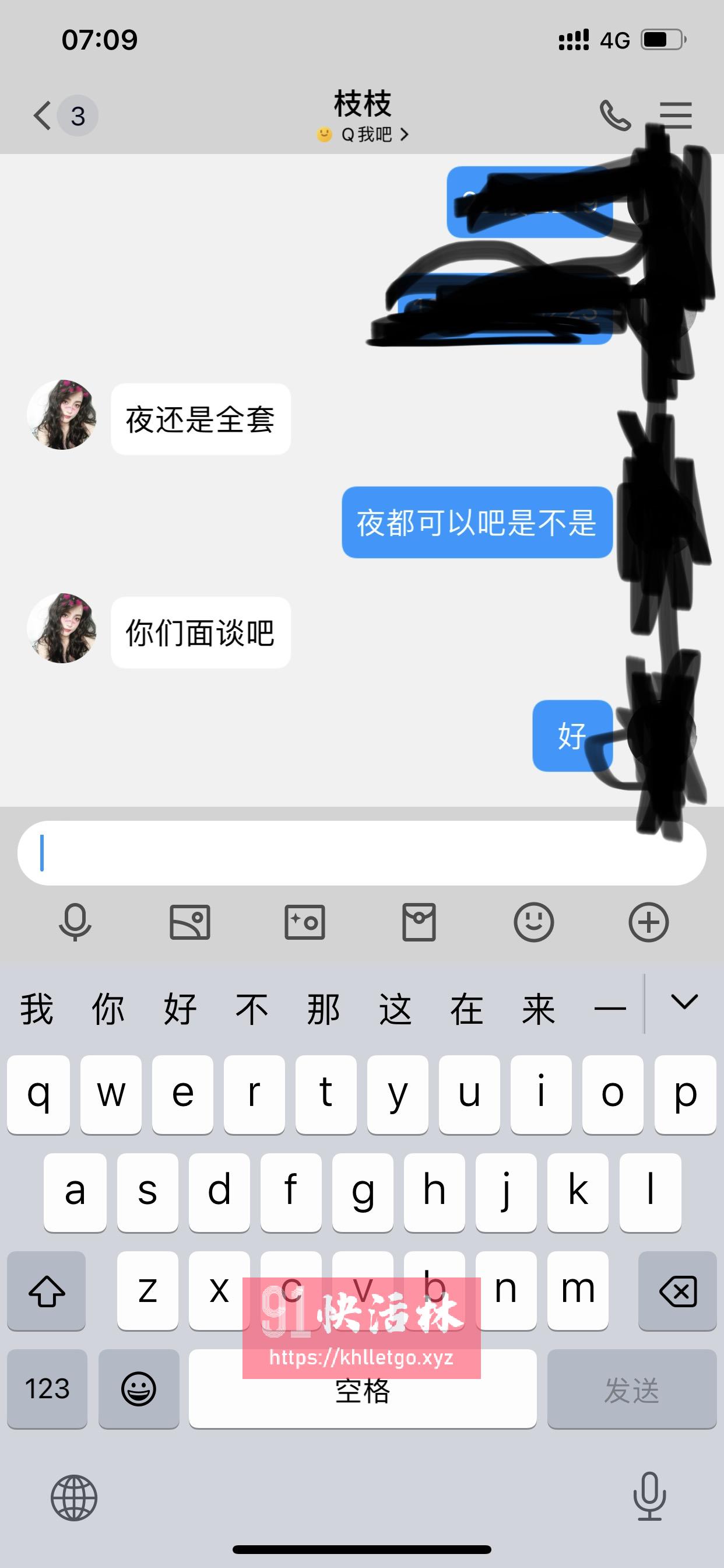Expand the Q我吧 status under 枝枝

(363, 135)
